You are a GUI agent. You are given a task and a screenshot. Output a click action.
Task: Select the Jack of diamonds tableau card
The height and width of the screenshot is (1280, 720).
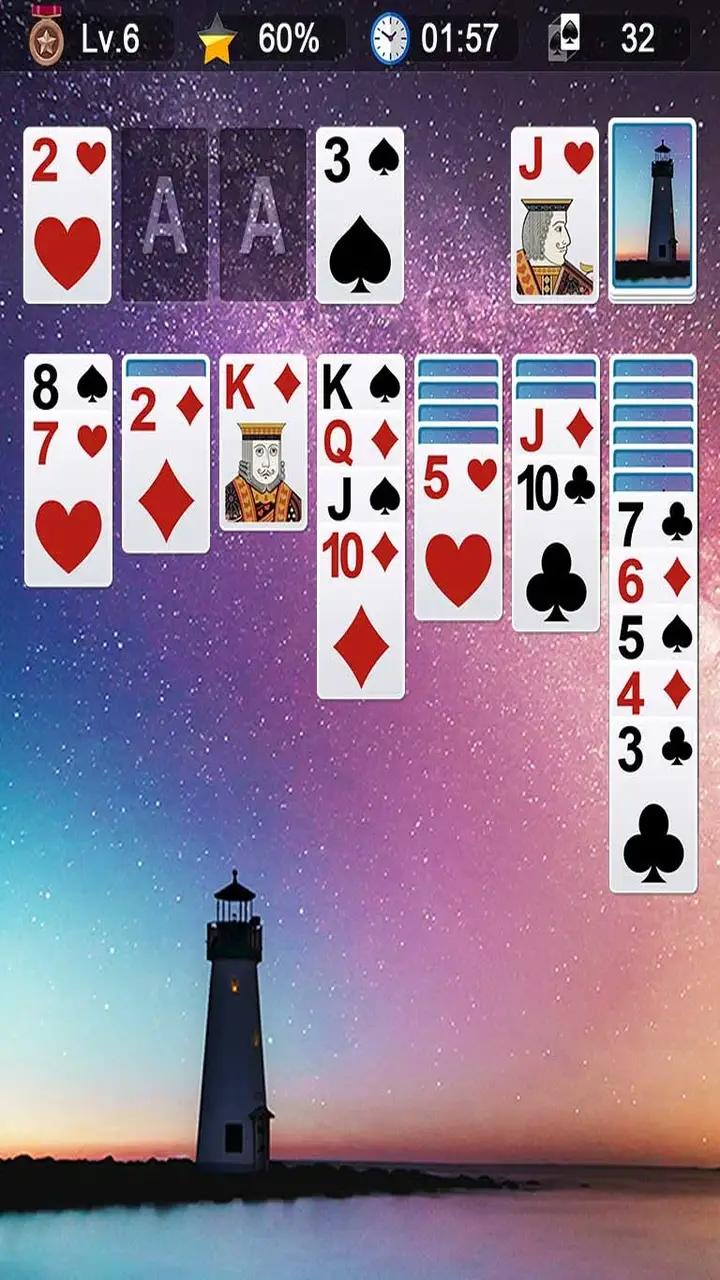tap(556, 430)
